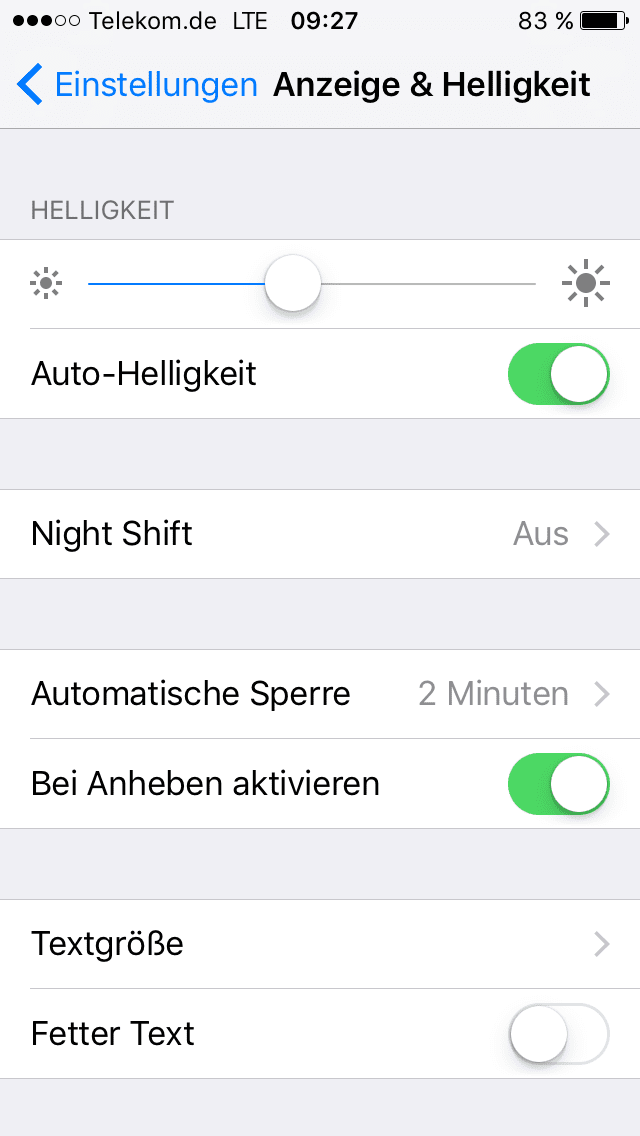The height and width of the screenshot is (1136, 640).
Task: Disable Auto-Helligkeit switch
Action: click(558, 374)
